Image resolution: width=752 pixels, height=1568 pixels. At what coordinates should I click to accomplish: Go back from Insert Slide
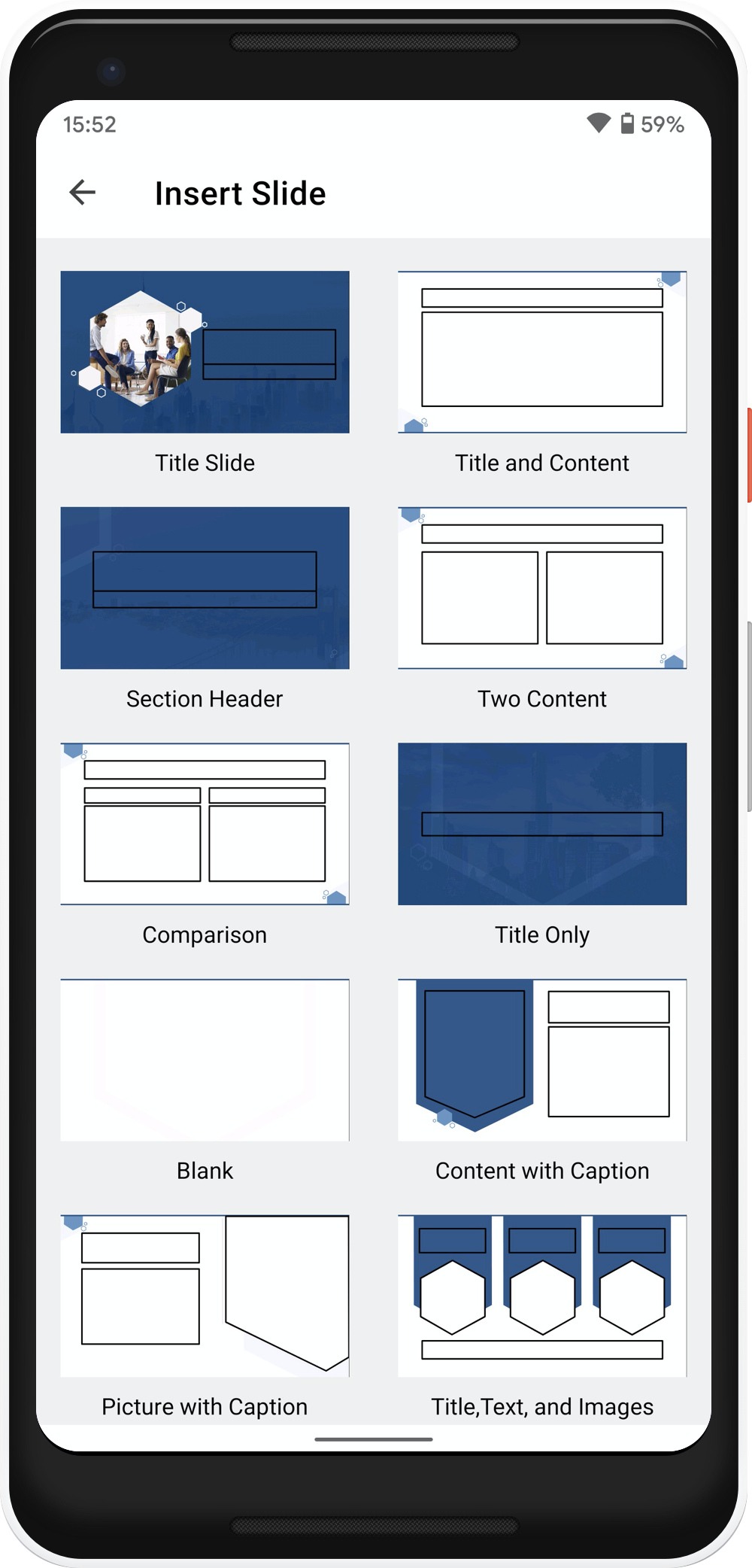[x=83, y=193]
